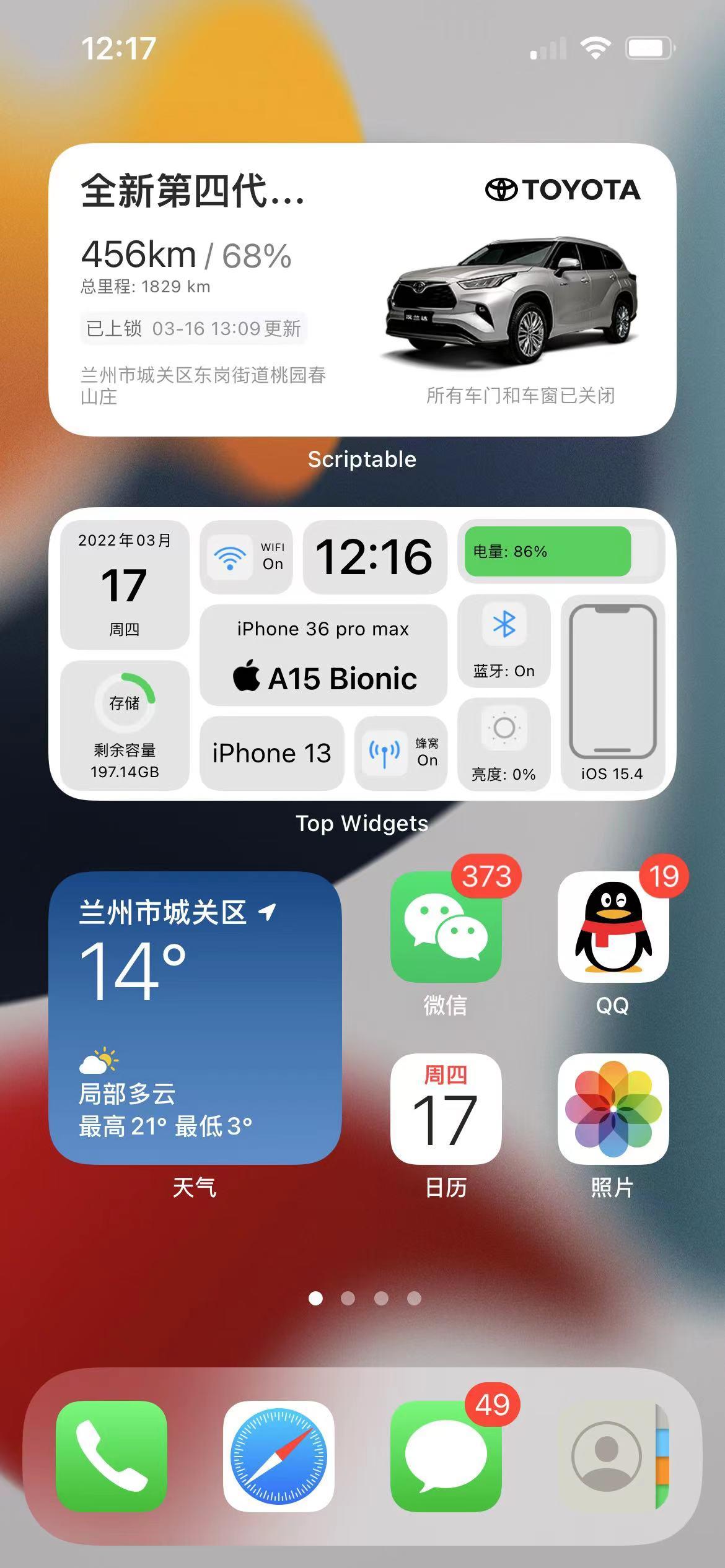Launch Safari browser from the dock

pyautogui.click(x=278, y=1456)
